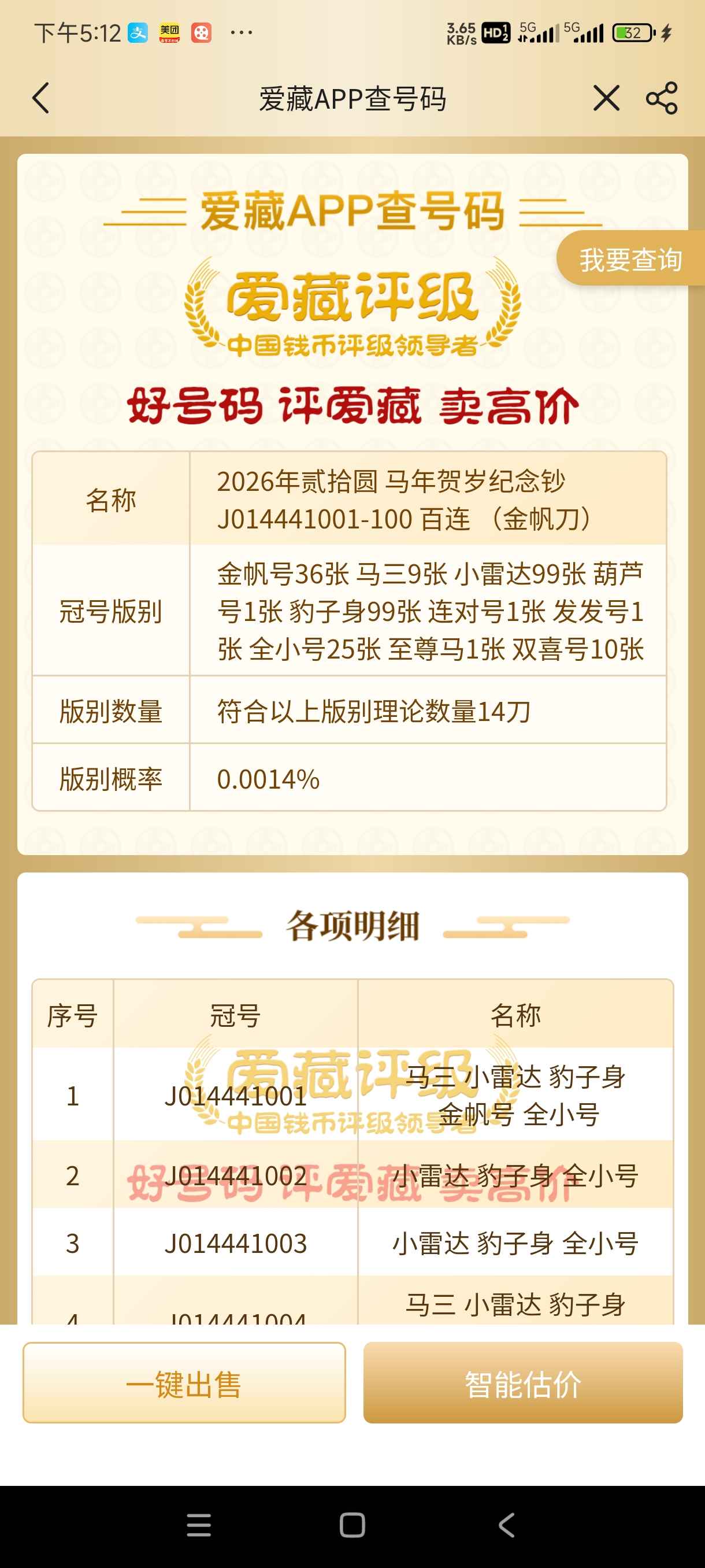The width and height of the screenshot is (705, 1568).
Task: Share this page via share icon
Action: point(662,98)
